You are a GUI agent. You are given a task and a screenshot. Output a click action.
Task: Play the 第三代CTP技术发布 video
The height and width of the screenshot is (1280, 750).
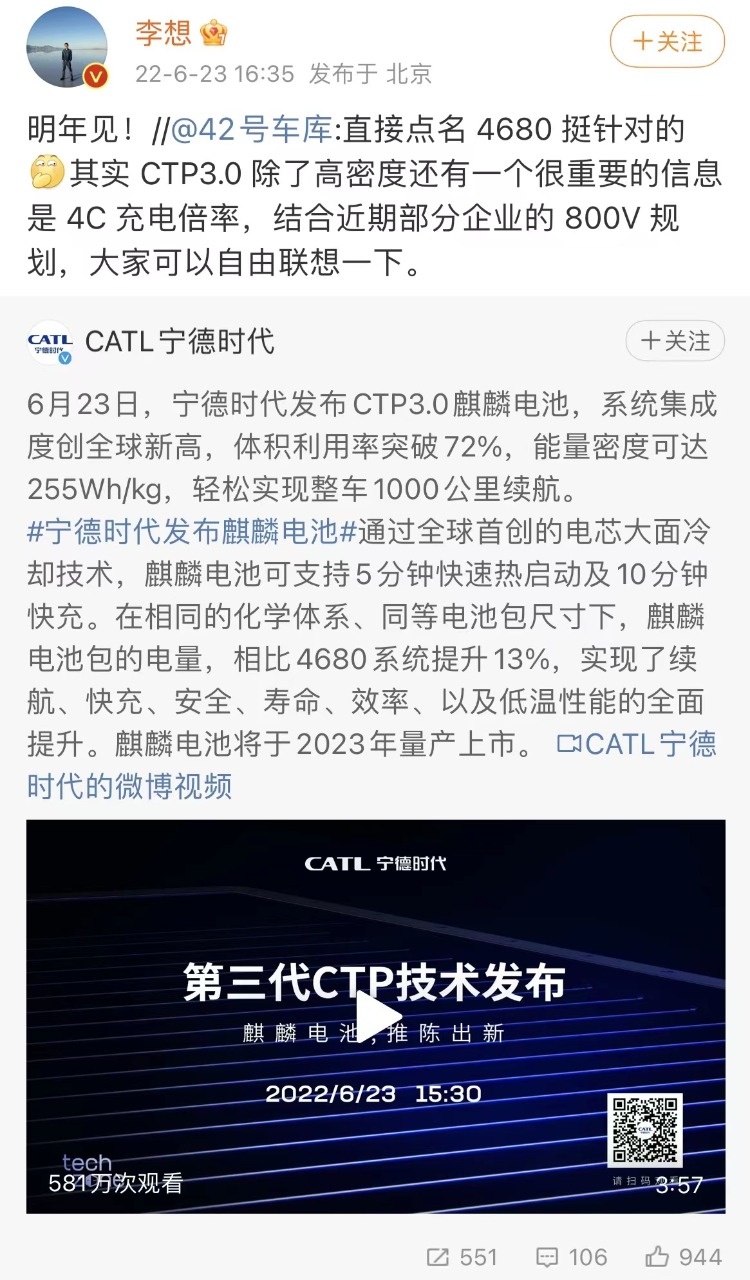(376, 1016)
